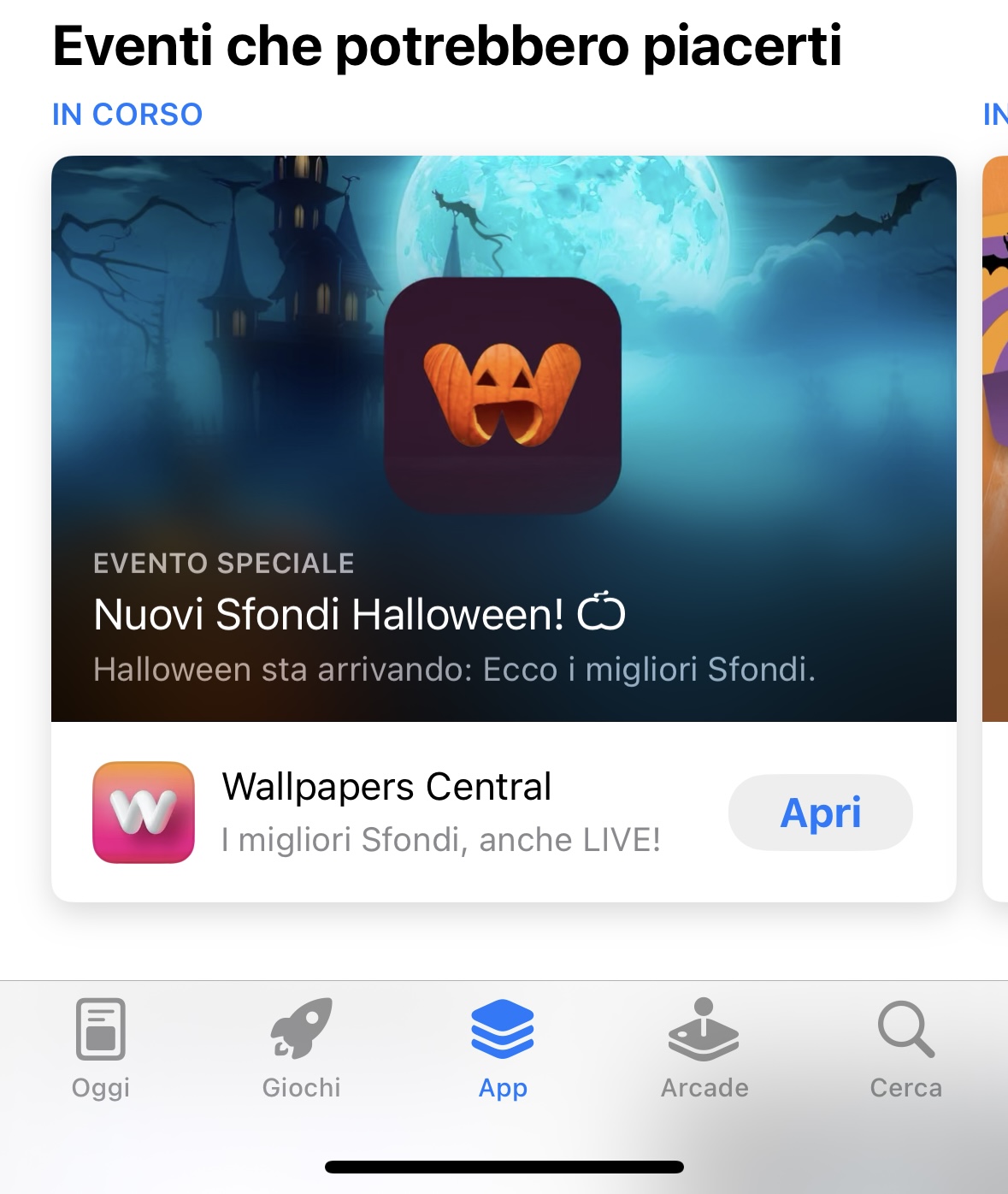Open the Cerca search tab

[x=905, y=1049]
